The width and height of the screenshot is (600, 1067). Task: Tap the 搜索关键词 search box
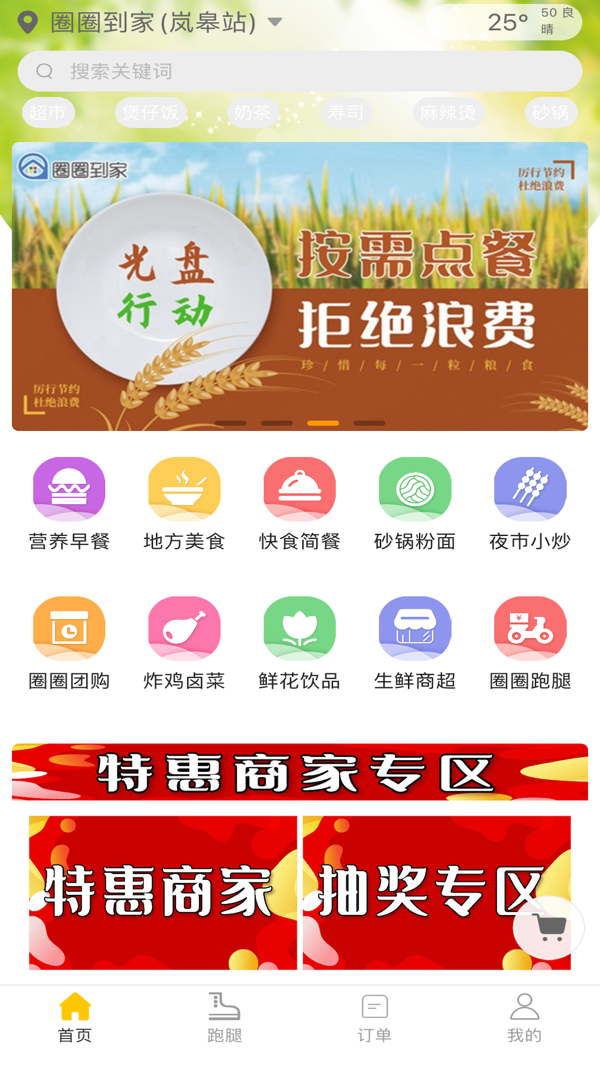(x=300, y=71)
